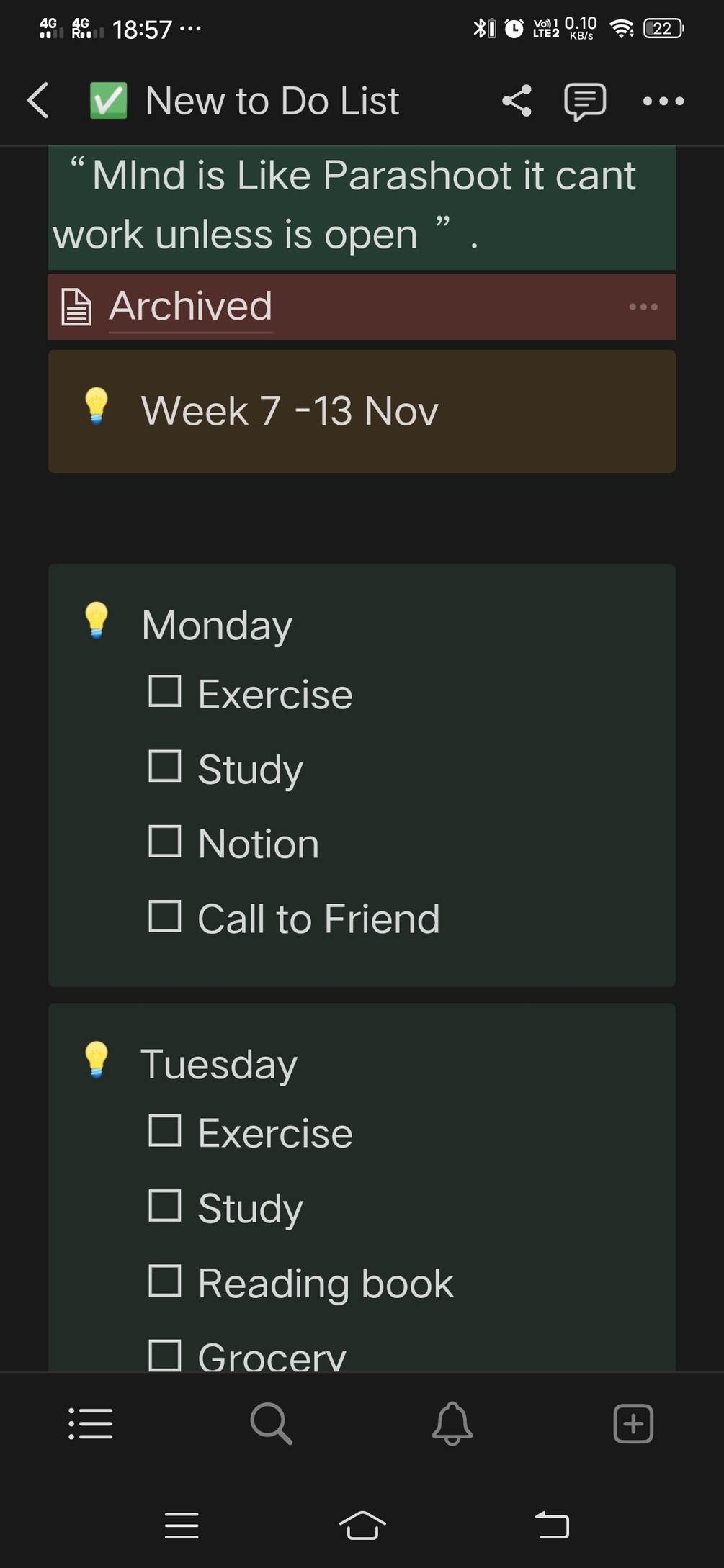Go to the system home screen

pyautogui.click(x=362, y=1526)
